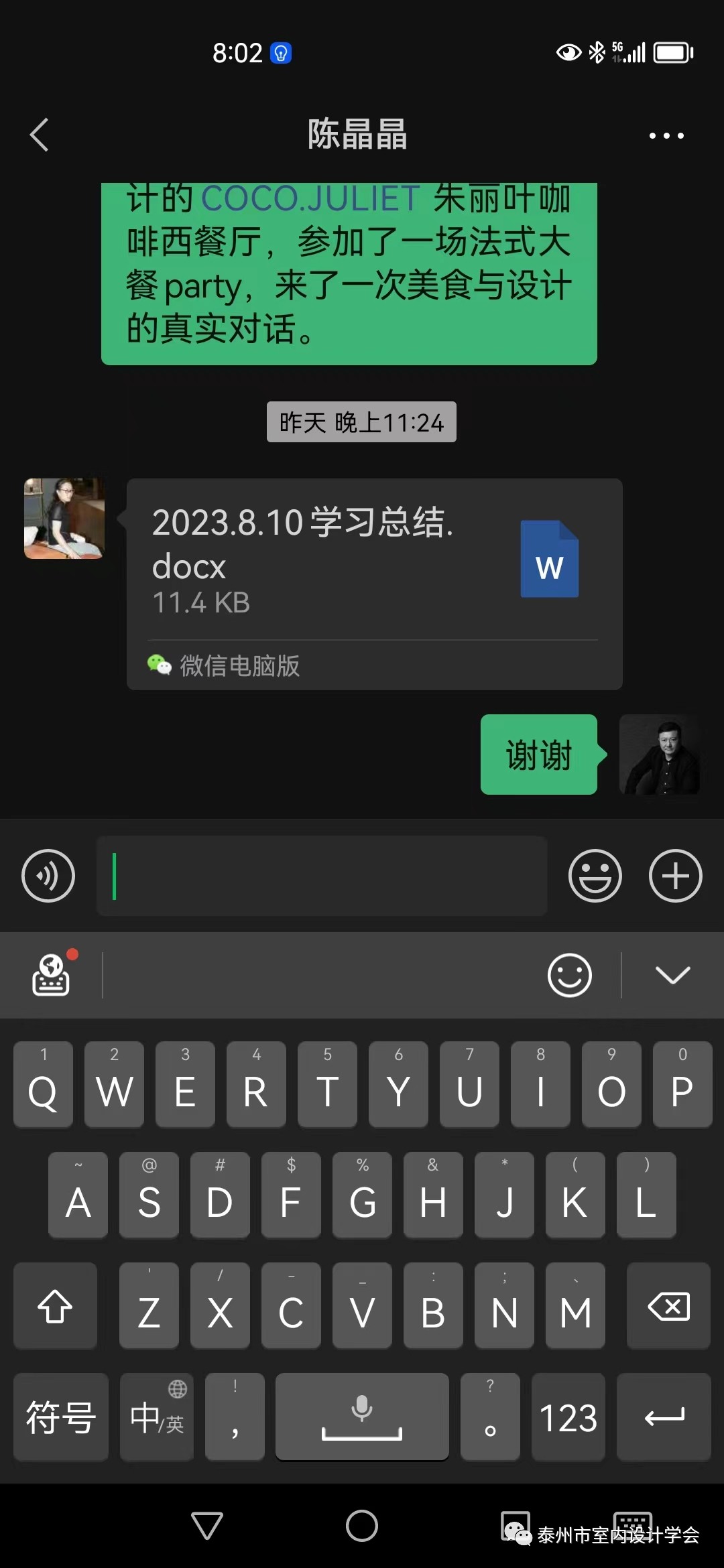724x1568 pixels.
Task: Open the keyboard's smiley emoji panel
Action: coord(569,975)
